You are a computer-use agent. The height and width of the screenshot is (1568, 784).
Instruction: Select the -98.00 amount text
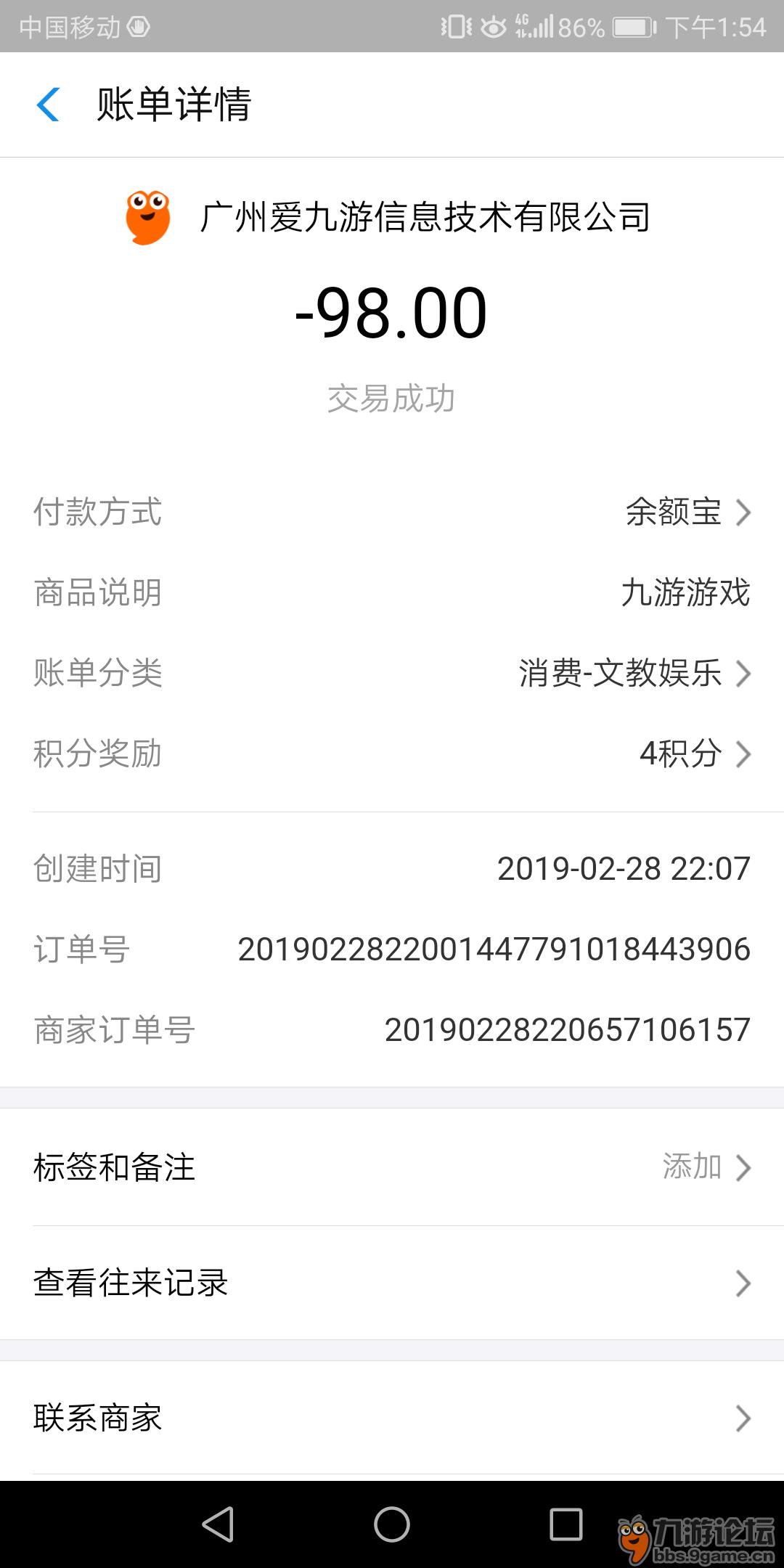click(392, 312)
